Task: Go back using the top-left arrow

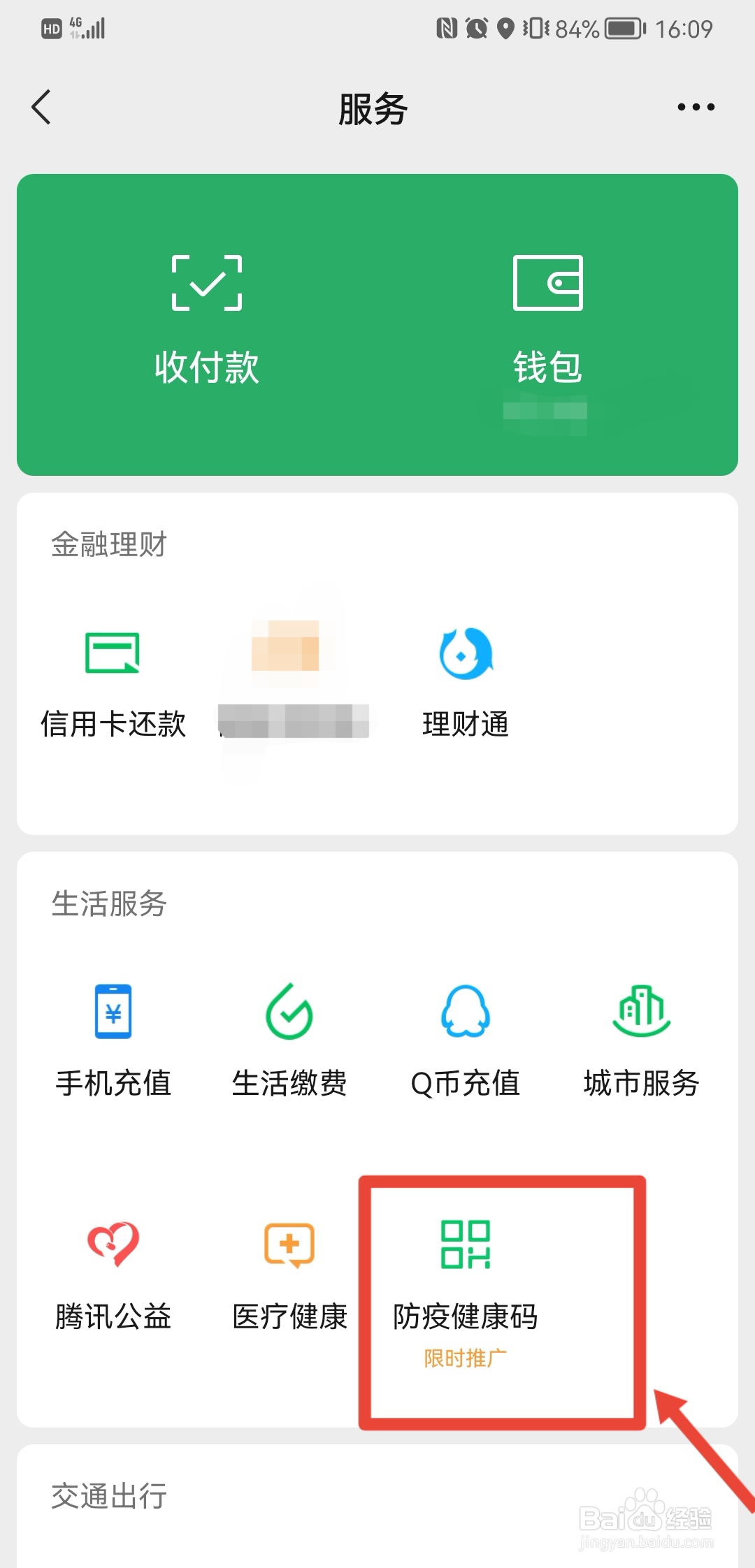Action: 42,107
